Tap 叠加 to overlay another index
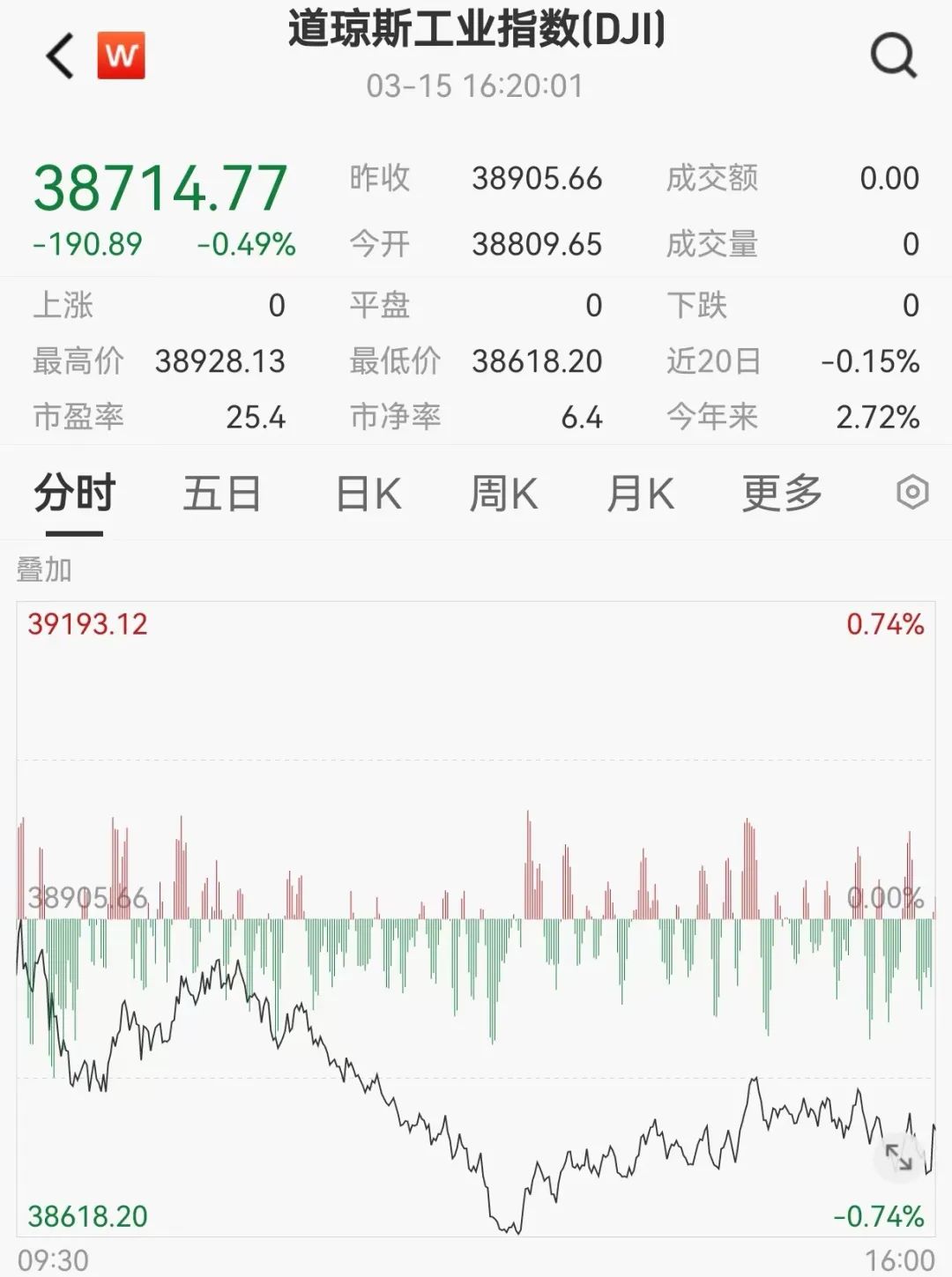Image resolution: width=952 pixels, height=1277 pixels. point(44,570)
